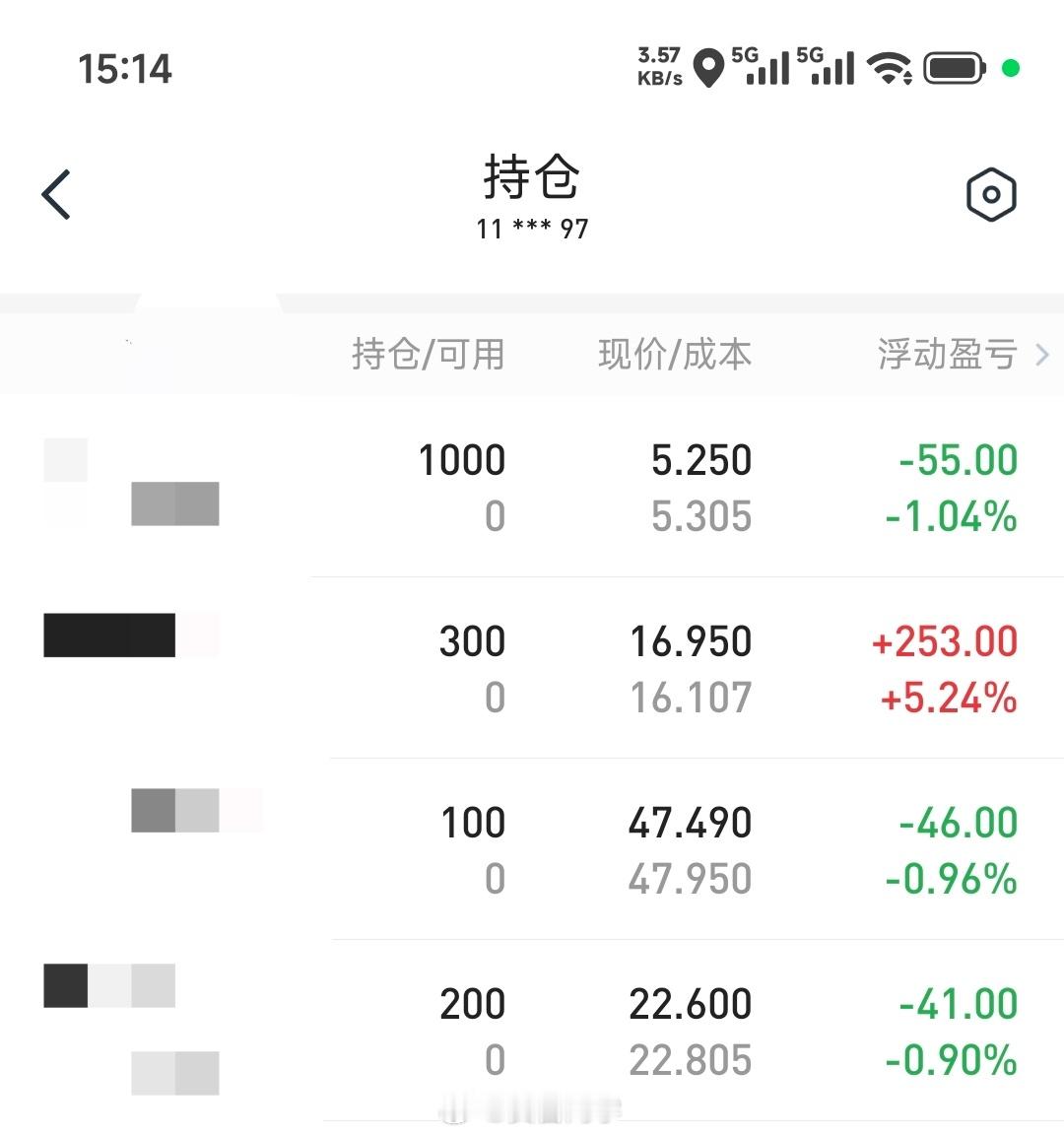This screenshot has height=1135, width=1064.
Task: Open settings via the hexagon gear icon
Action: coord(989,194)
